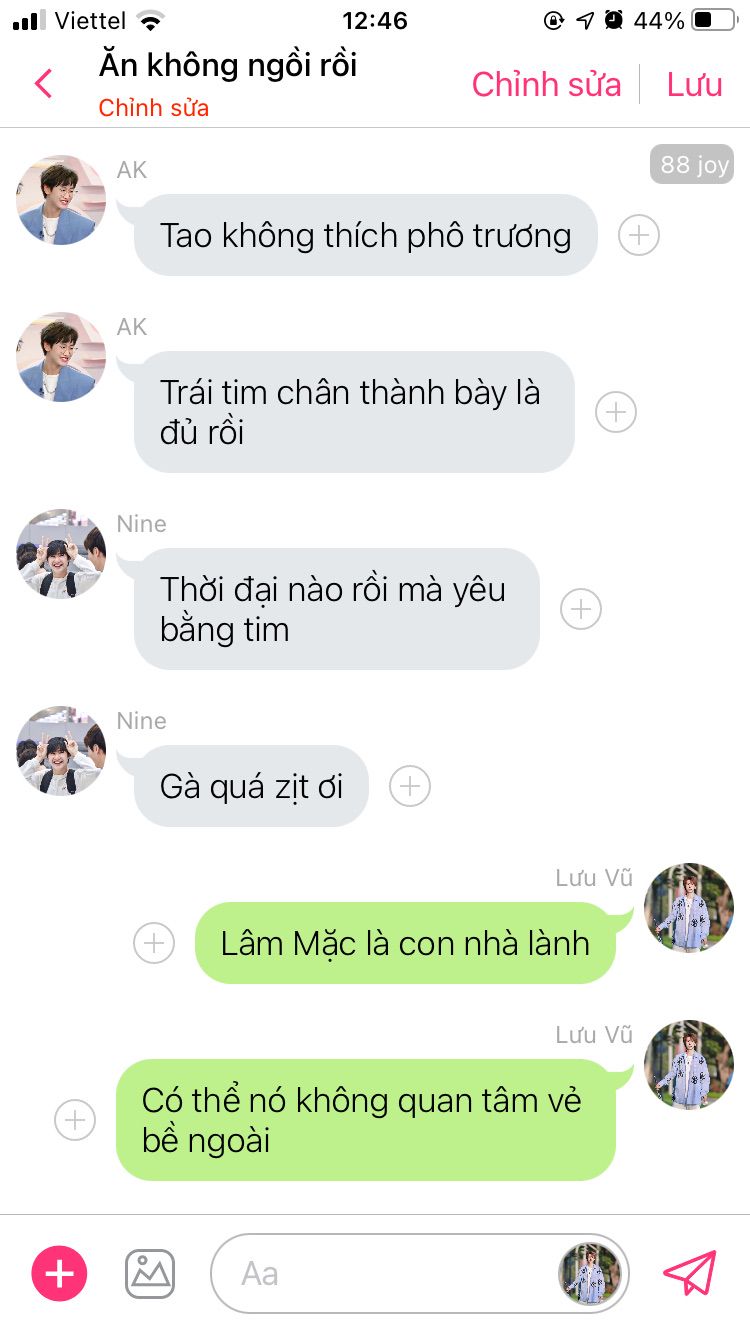Tap the pink Chỉnh sửa button in header
This screenshot has width=750, height=1334.
tap(546, 84)
